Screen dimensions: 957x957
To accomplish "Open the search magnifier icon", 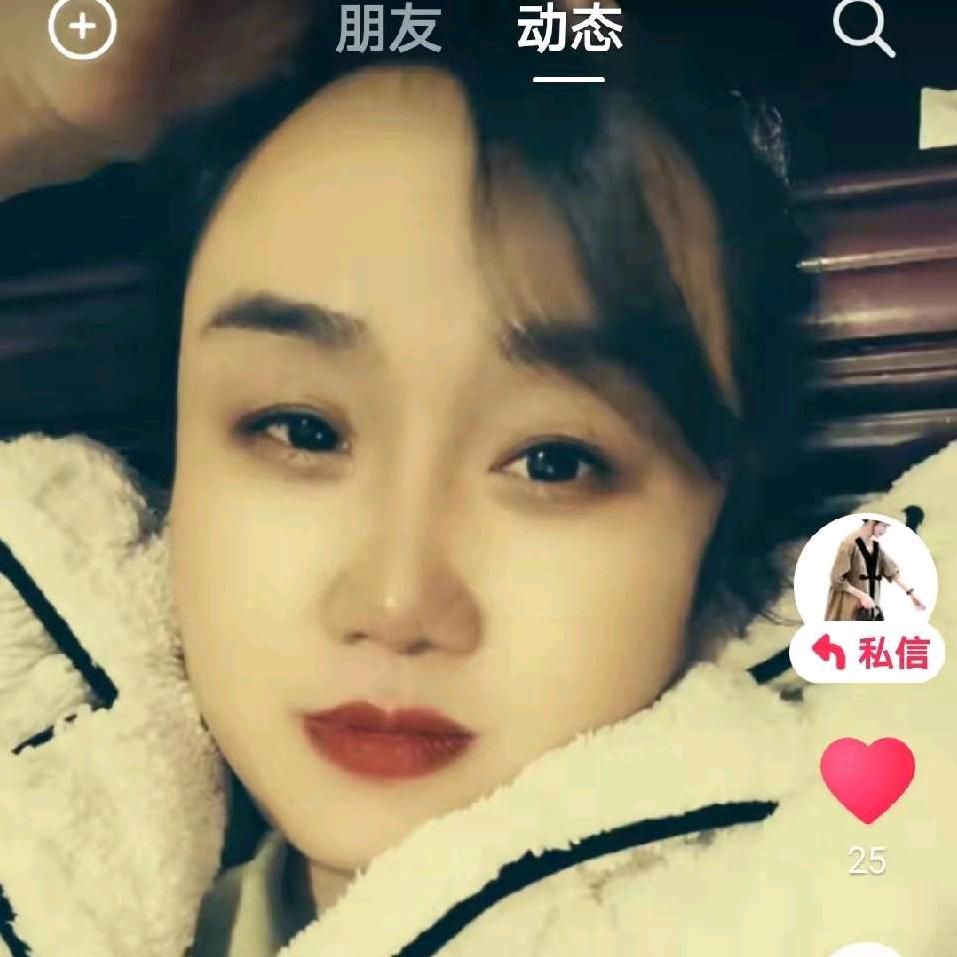I will pos(863,28).
